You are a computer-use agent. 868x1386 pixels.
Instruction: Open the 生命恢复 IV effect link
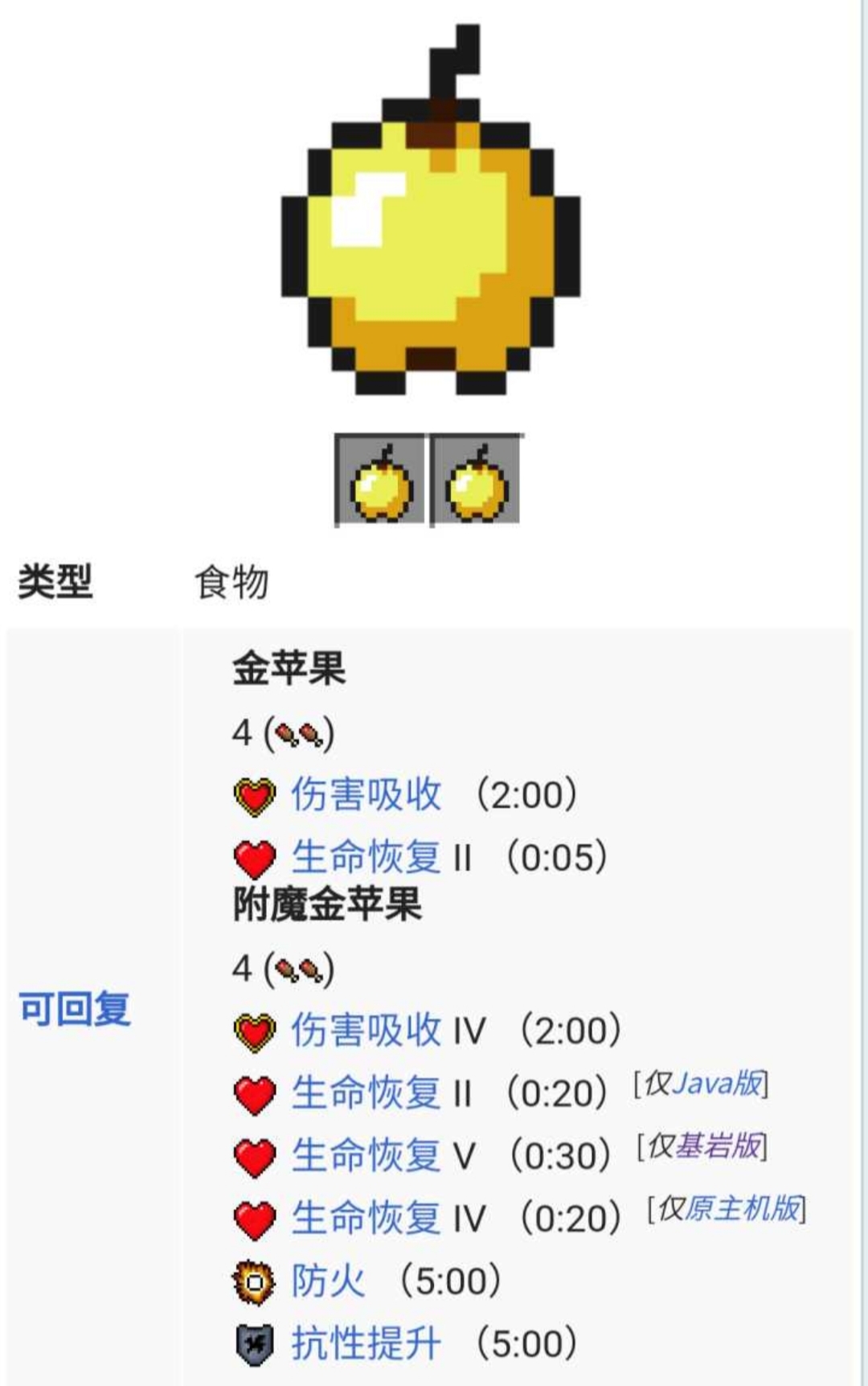366,1218
